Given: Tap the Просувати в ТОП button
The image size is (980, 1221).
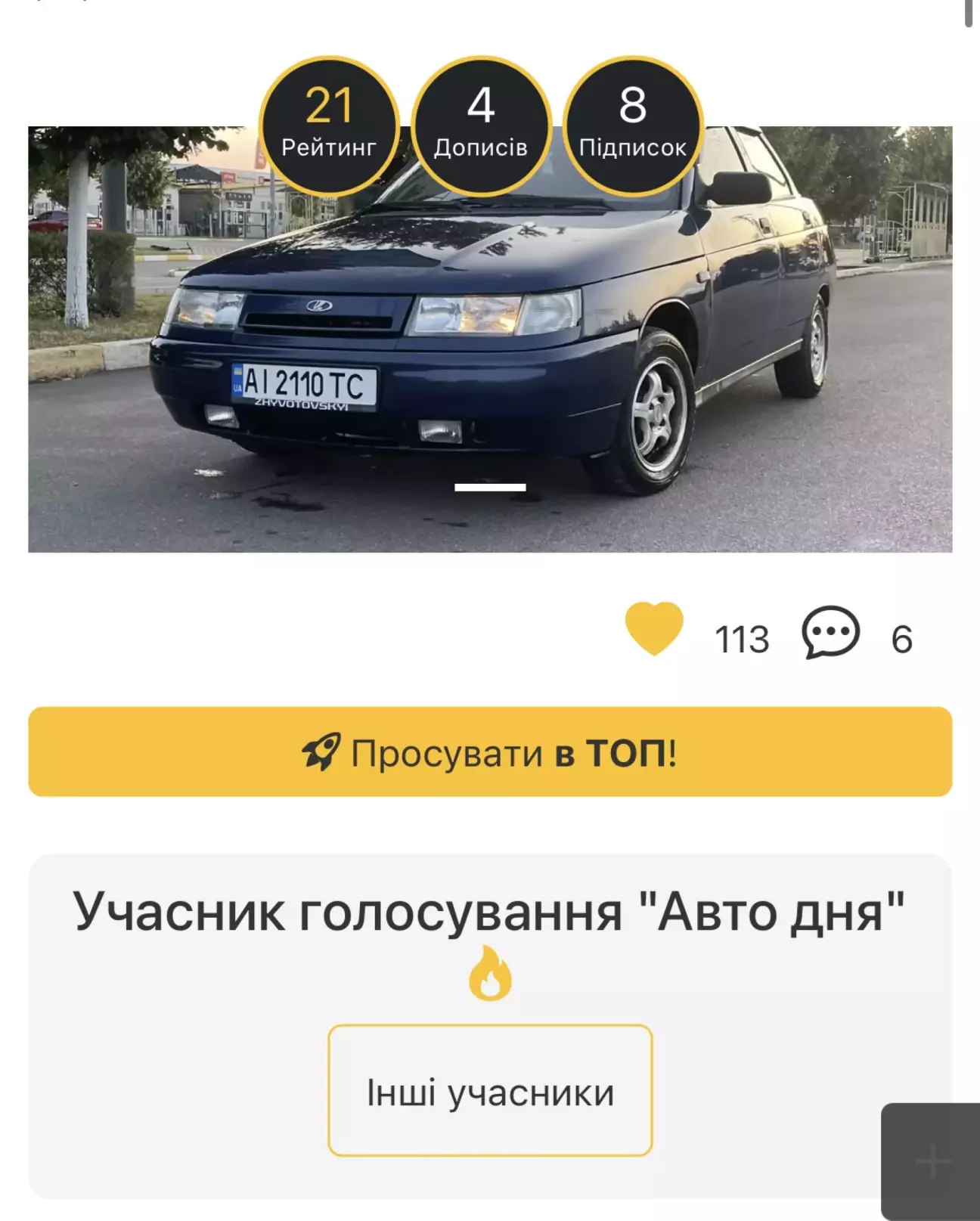Looking at the screenshot, I should click(x=490, y=752).
